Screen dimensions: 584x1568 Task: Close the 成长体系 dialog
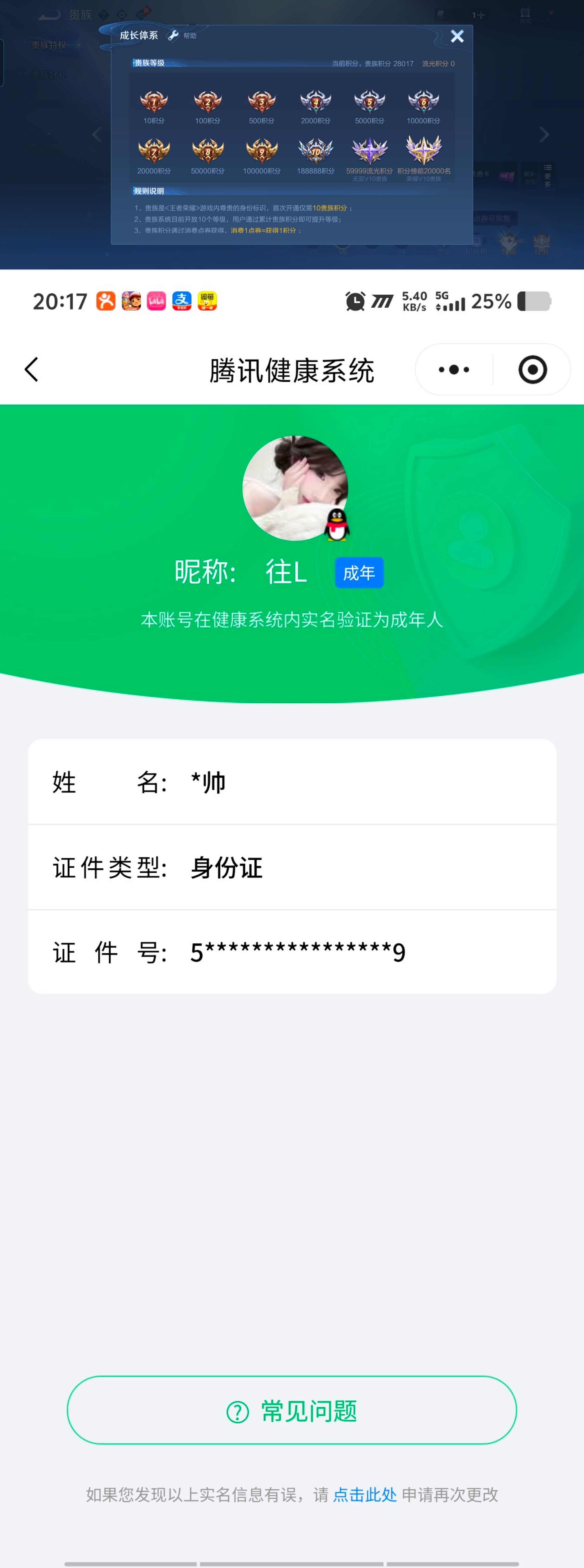[457, 36]
